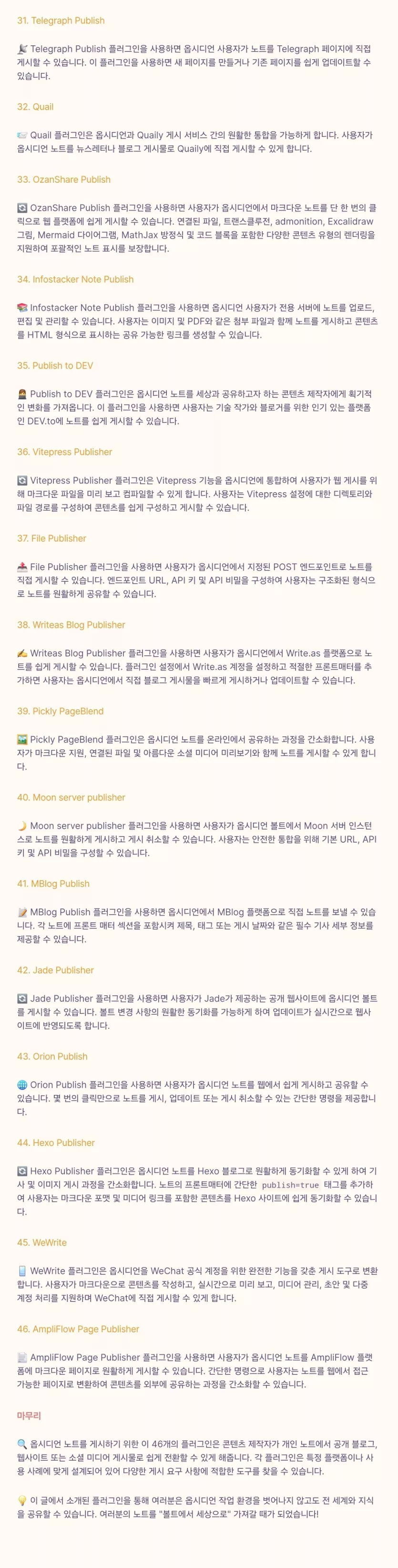The height and width of the screenshot is (1568, 398).
Task: Open the Telegraph Publish plugin link
Action: (68, 21)
